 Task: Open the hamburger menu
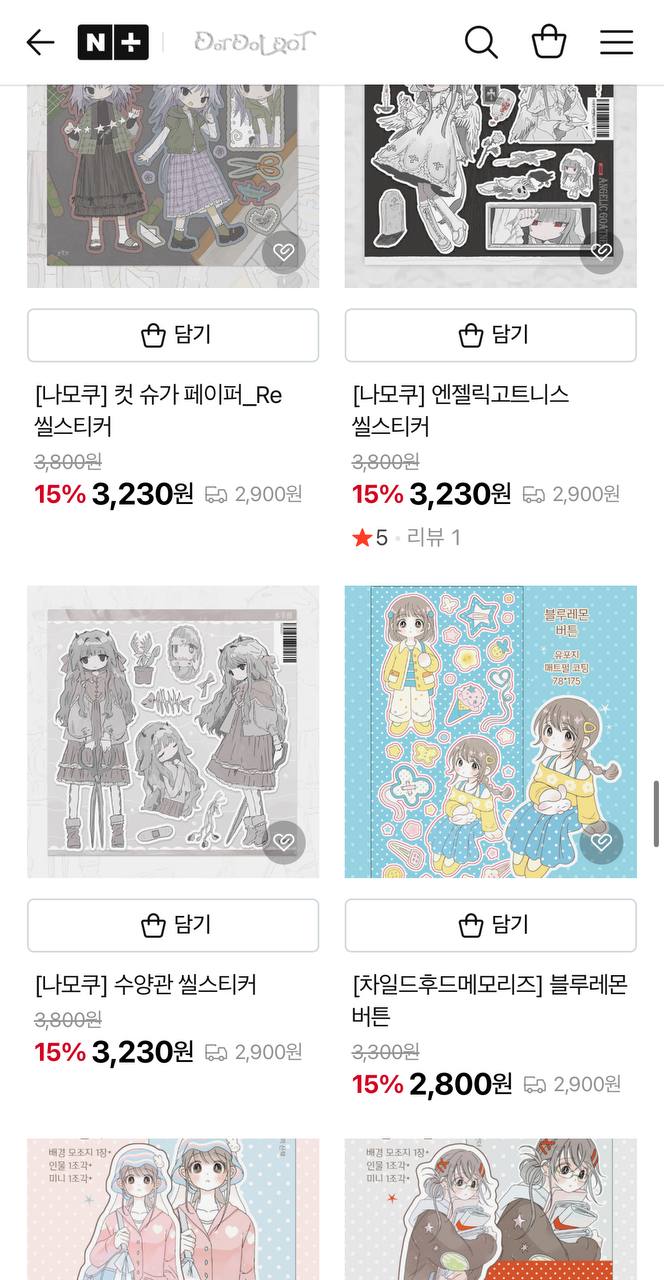(x=616, y=42)
